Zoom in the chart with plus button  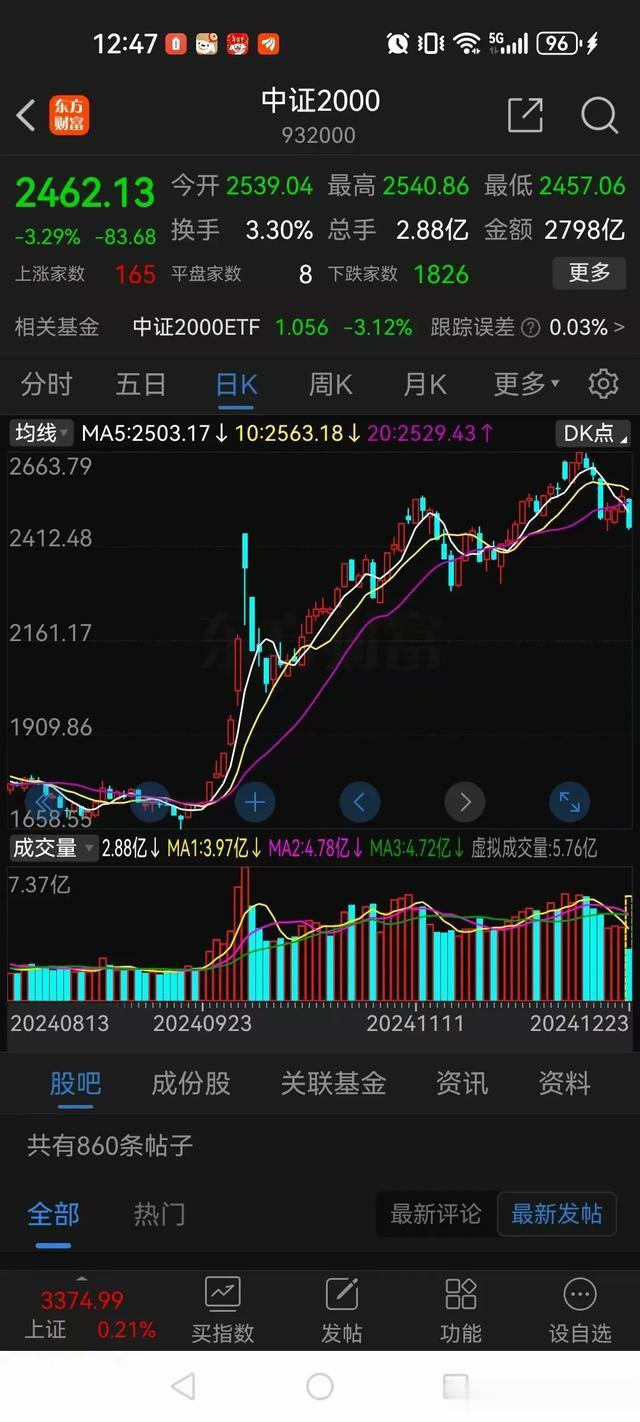255,801
